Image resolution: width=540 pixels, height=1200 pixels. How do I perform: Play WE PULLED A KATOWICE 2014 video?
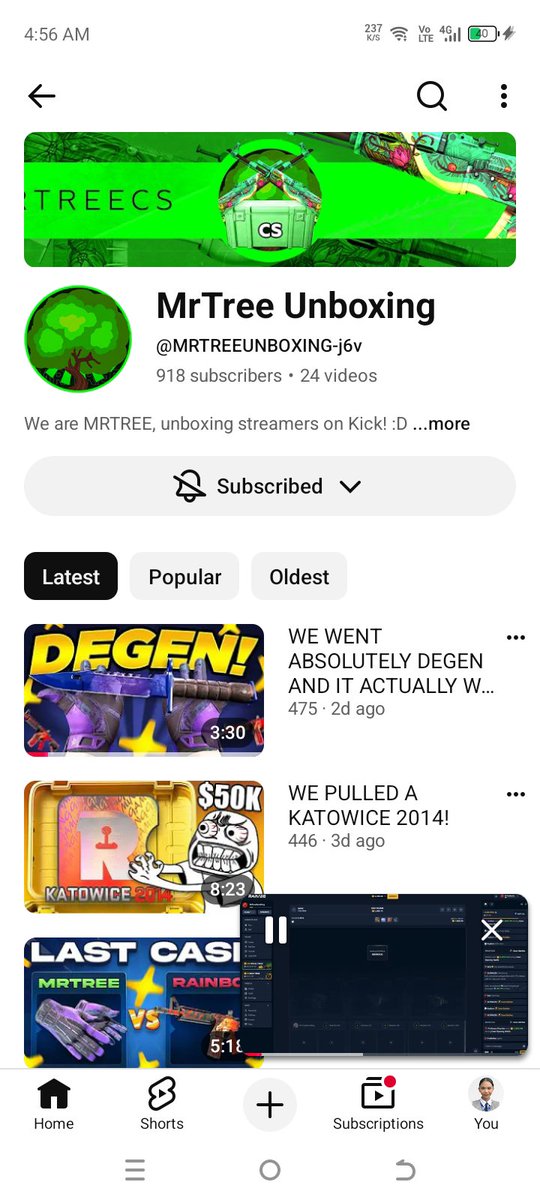[x=144, y=847]
